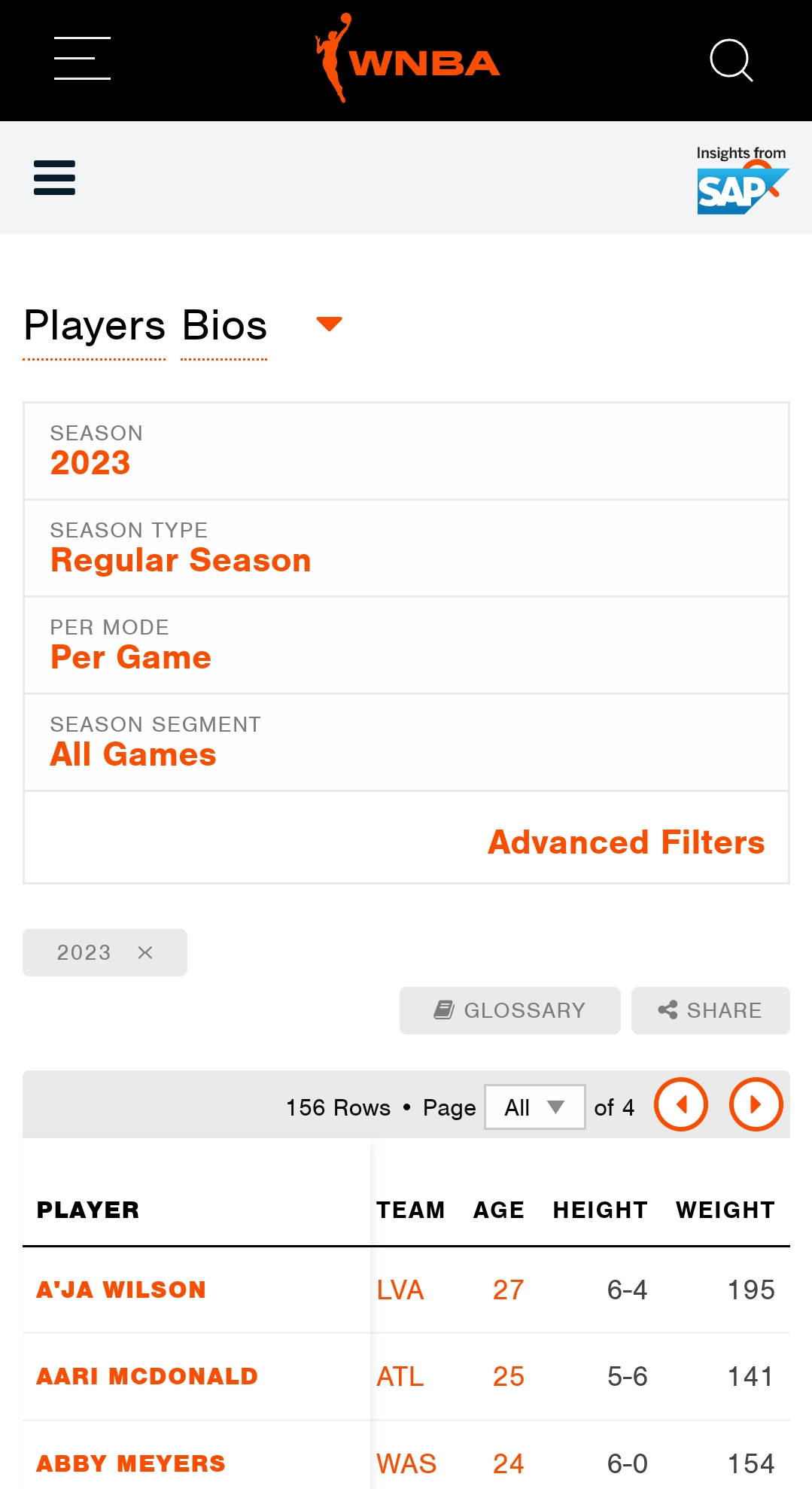
Task: Expand the Players Bios dropdown arrow
Action: [x=330, y=324]
